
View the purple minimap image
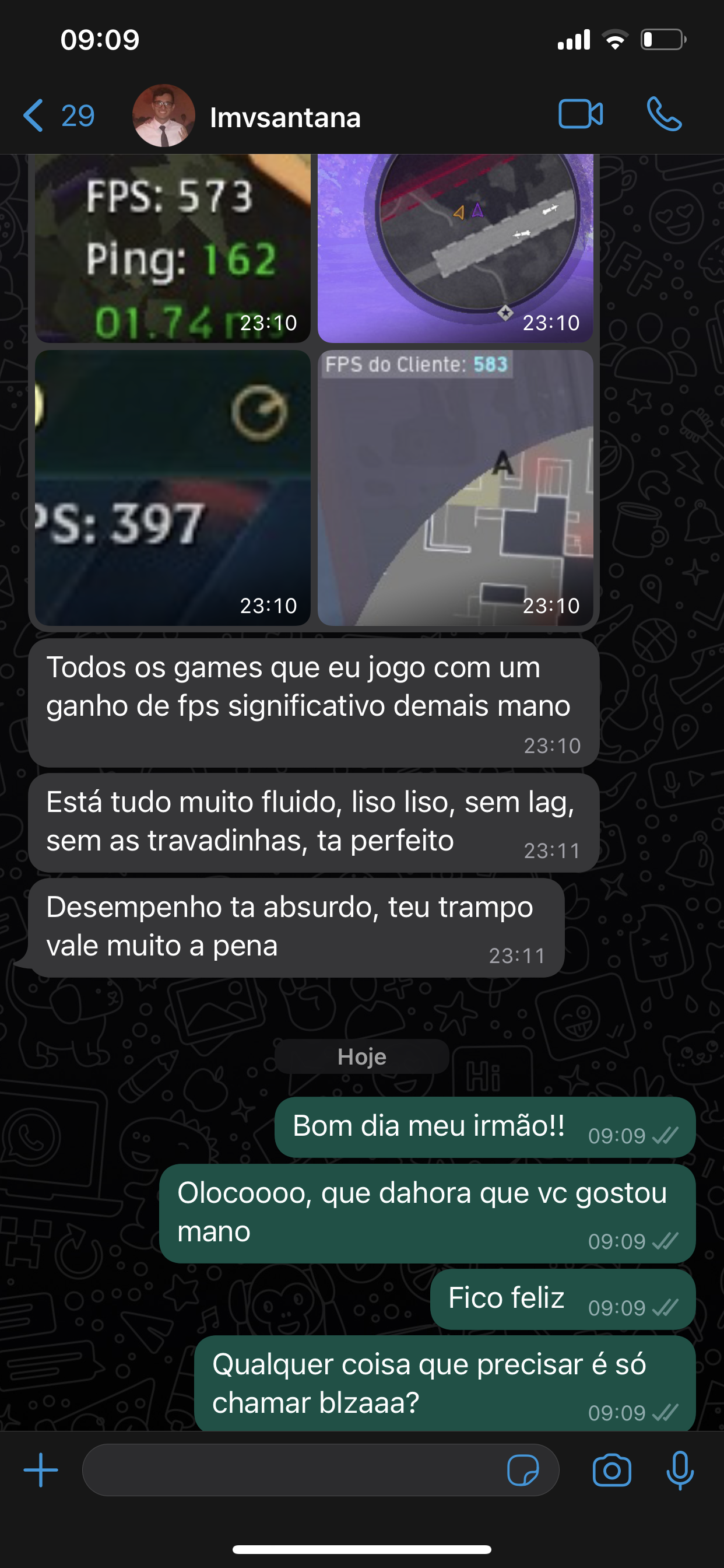point(455,249)
